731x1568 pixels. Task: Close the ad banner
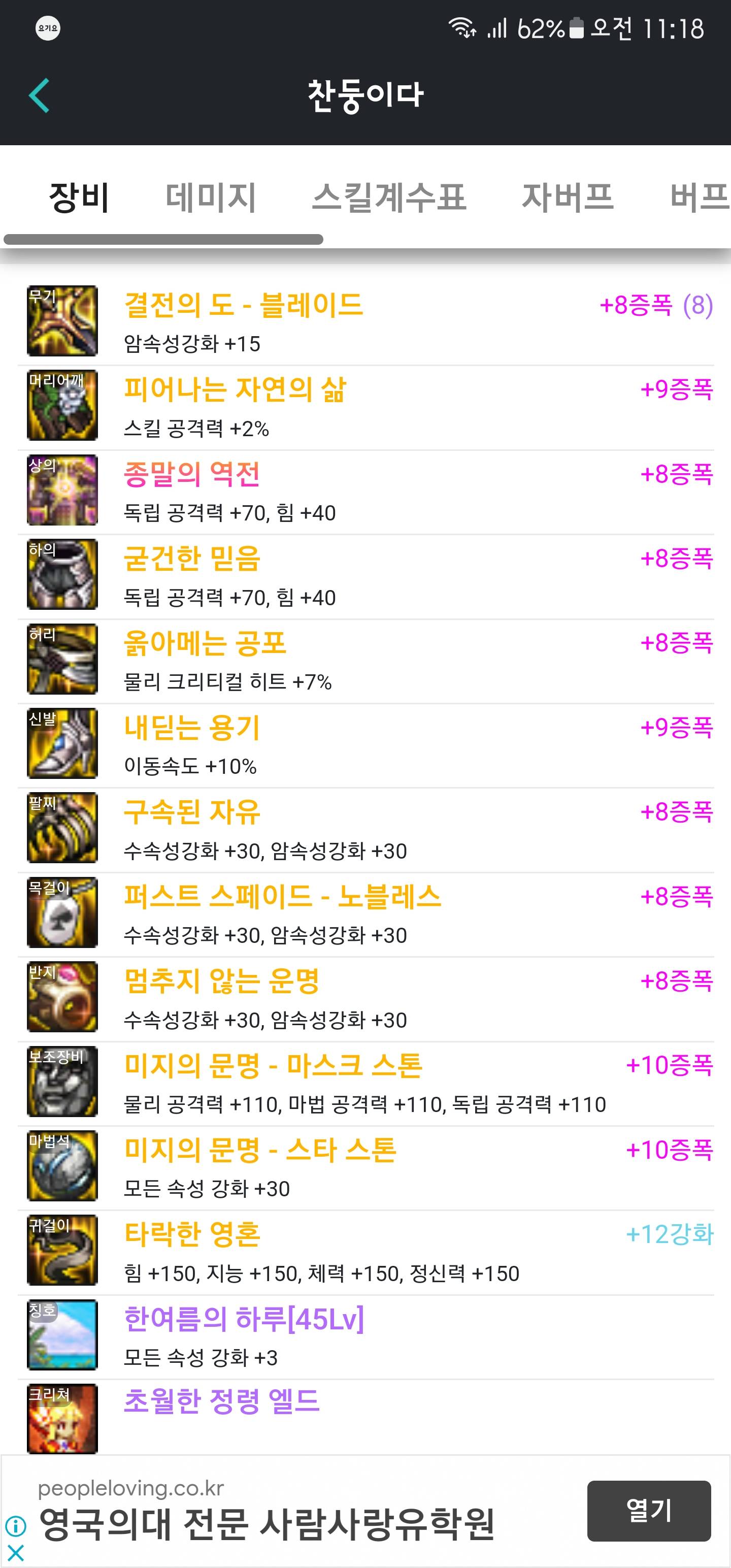click(16, 1553)
